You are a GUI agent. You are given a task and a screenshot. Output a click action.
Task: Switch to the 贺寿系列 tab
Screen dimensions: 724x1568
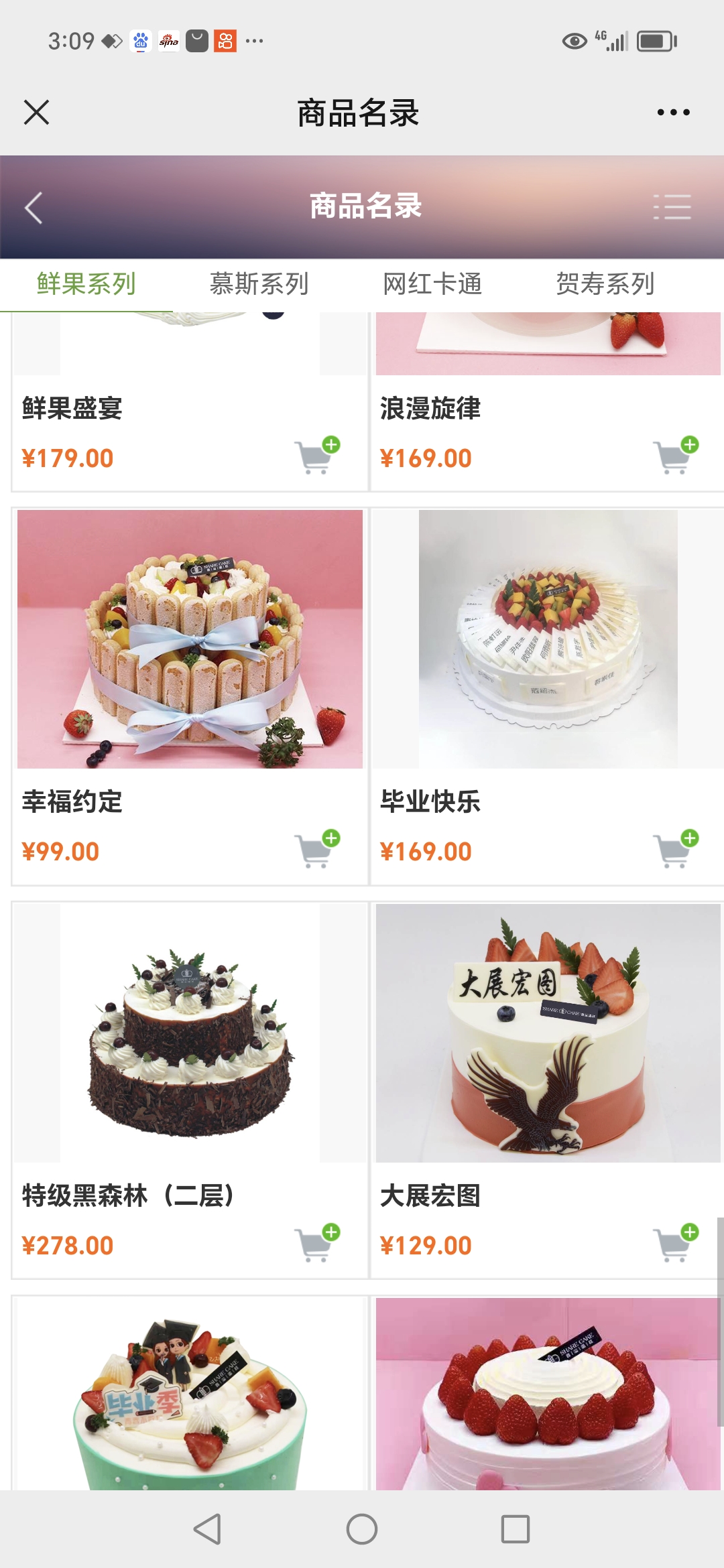[605, 284]
